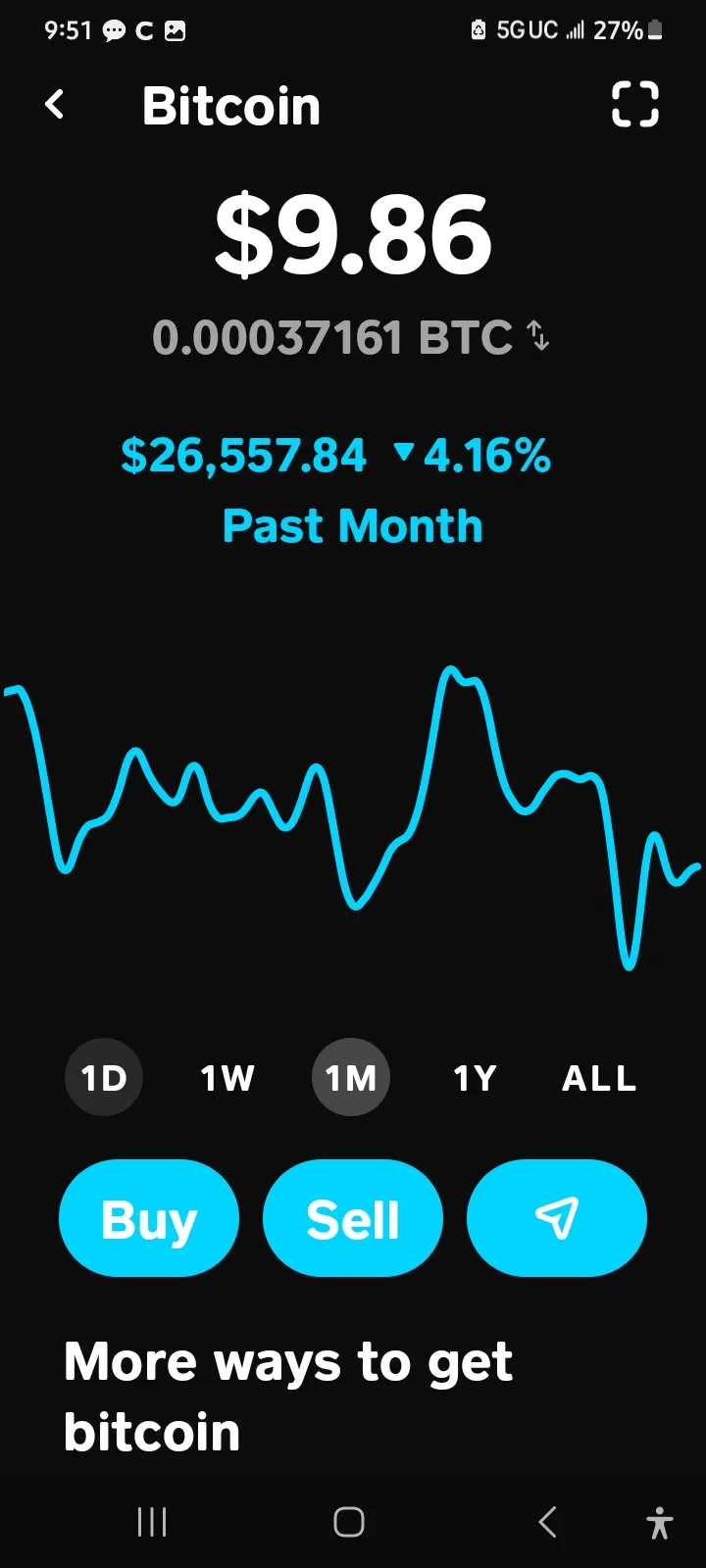Switch chart to 1D range

104,1077
